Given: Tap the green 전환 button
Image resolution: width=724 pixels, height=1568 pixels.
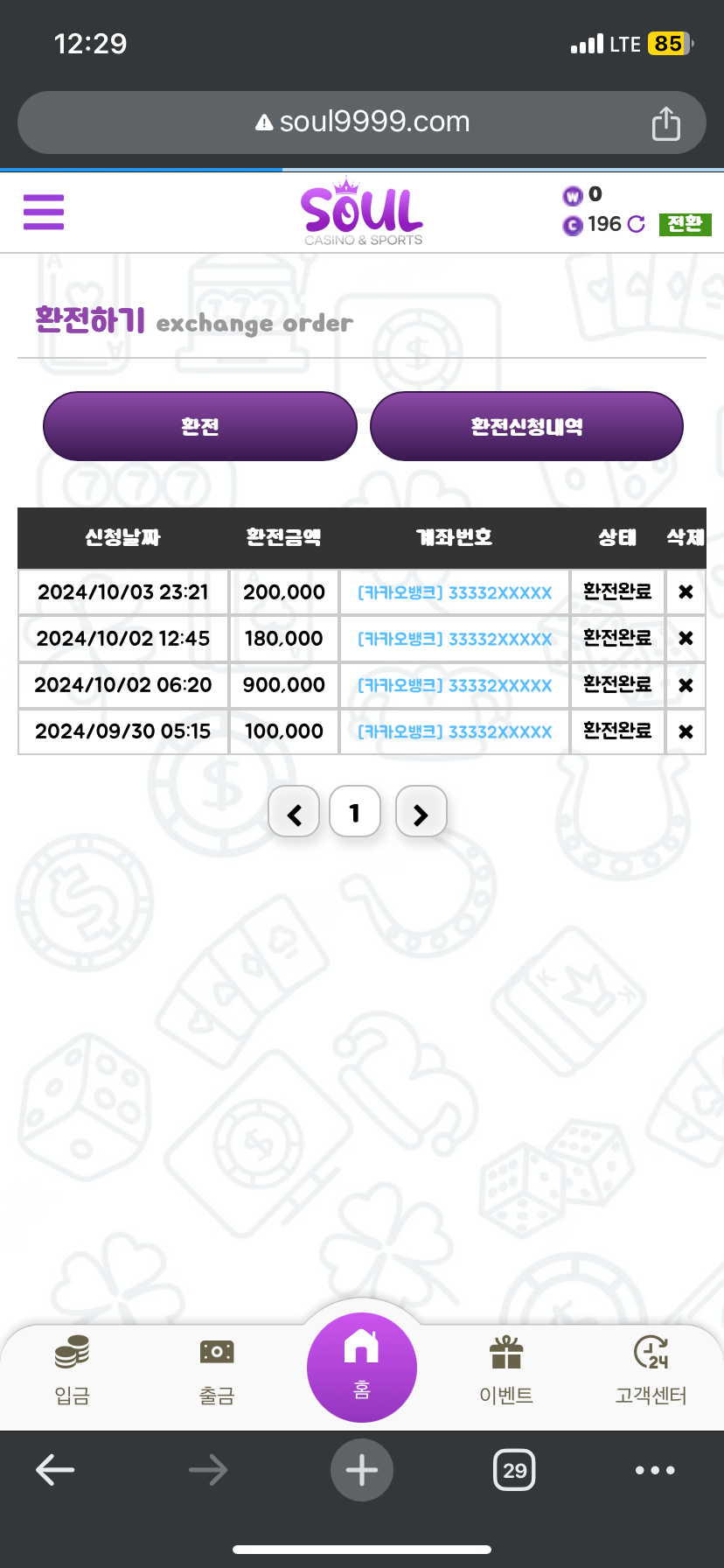Looking at the screenshot, I should [685, 225].
